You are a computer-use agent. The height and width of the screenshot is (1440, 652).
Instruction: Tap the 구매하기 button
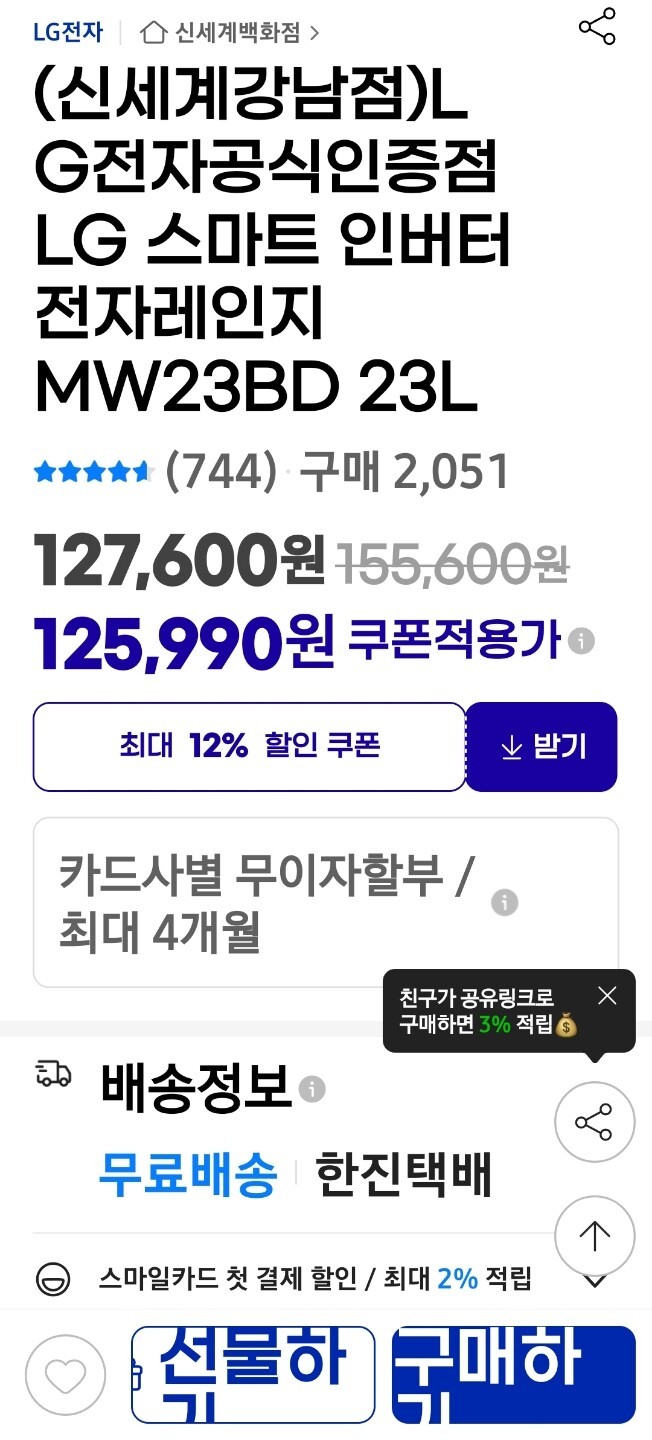(513, 1374)
